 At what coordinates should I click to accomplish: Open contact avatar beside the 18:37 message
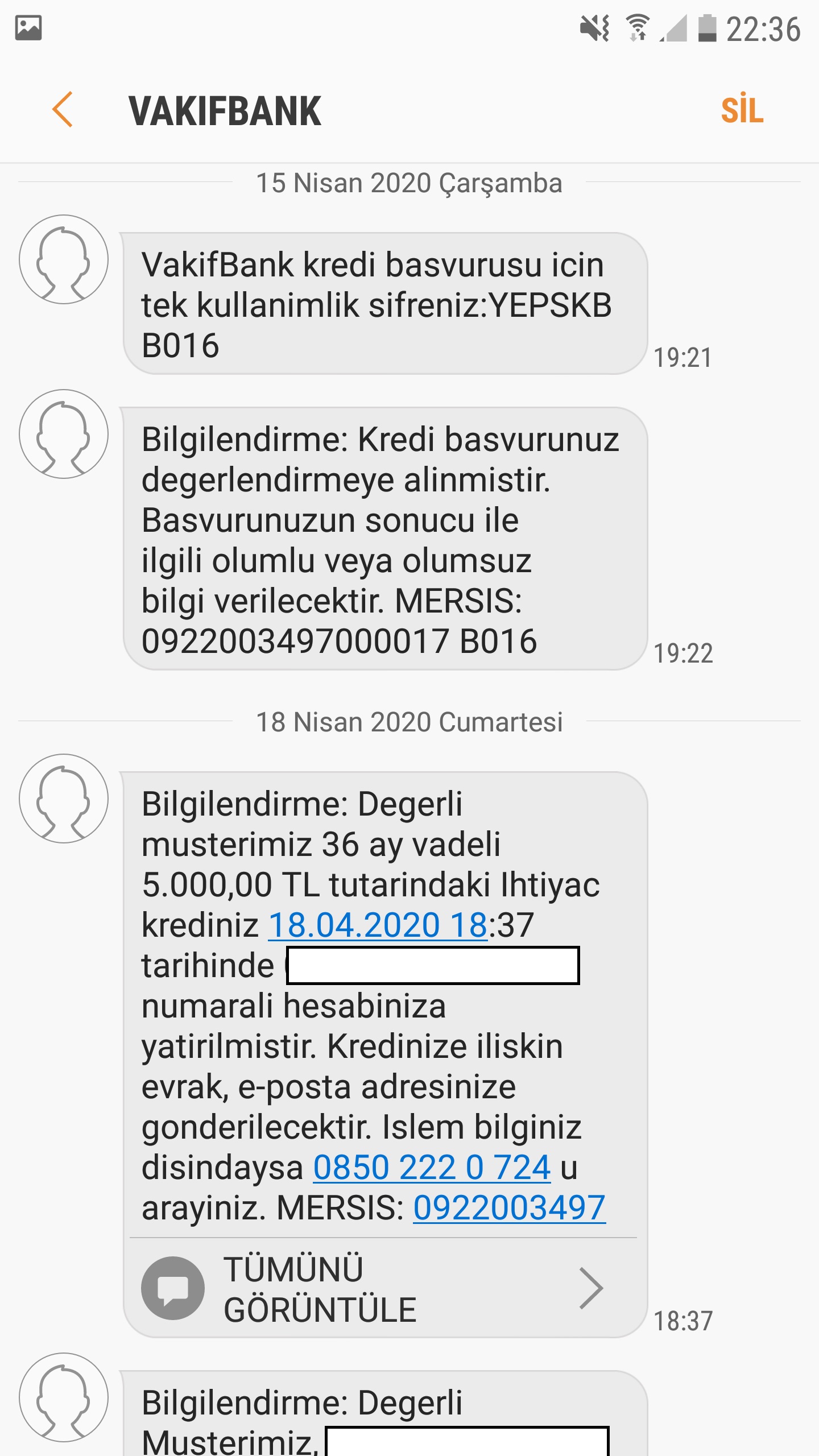tap(64, 799)
